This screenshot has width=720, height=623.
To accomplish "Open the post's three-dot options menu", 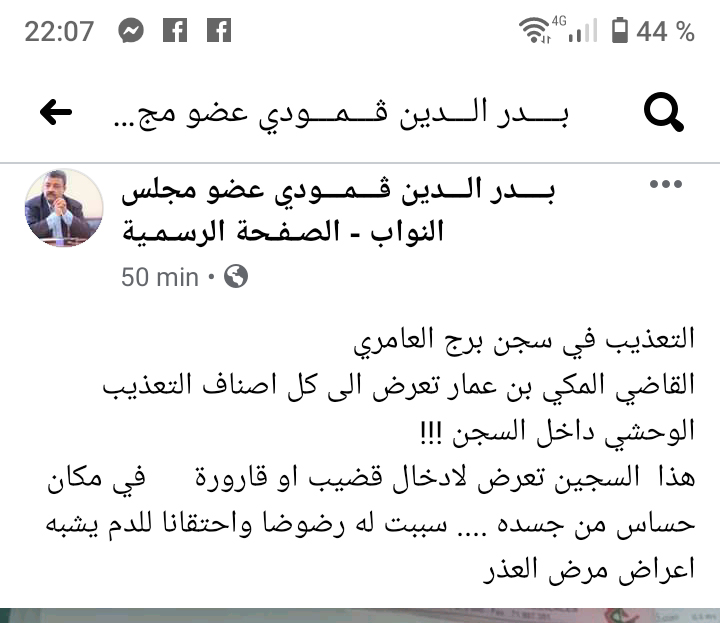I will [x=666, y=185].
